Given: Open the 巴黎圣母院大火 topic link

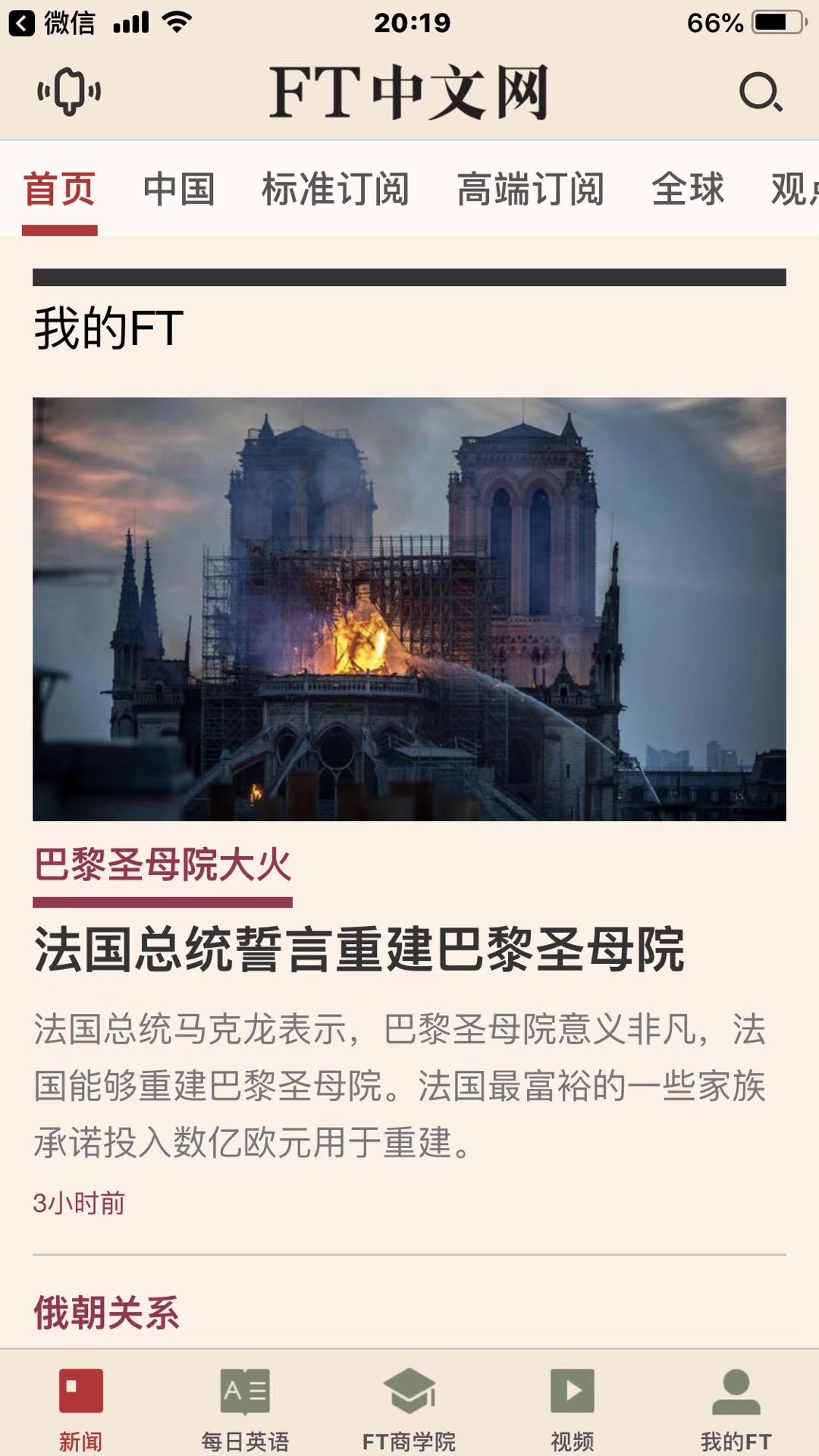Looking at the screenshot, I should point(162,864).
